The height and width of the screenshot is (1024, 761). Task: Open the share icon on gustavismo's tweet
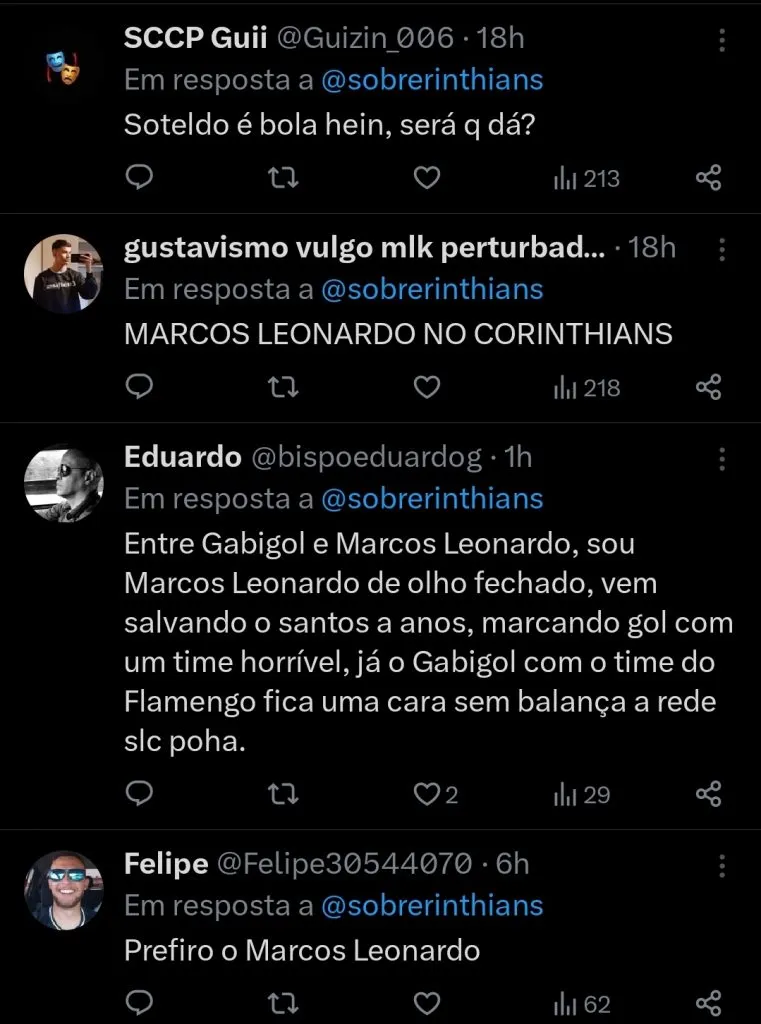pyautogui.click(x=709, y=386)
